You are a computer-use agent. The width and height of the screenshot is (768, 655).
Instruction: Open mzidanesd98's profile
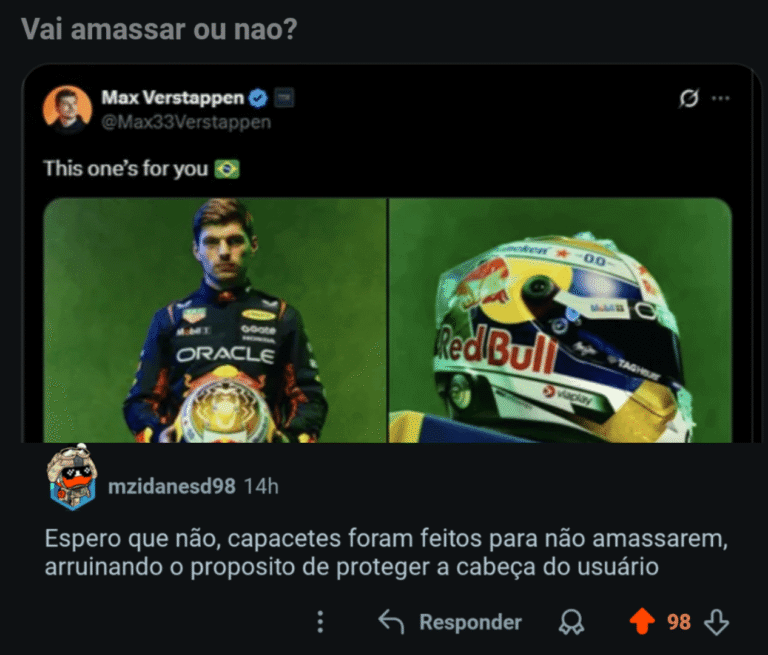click(171, 486)
